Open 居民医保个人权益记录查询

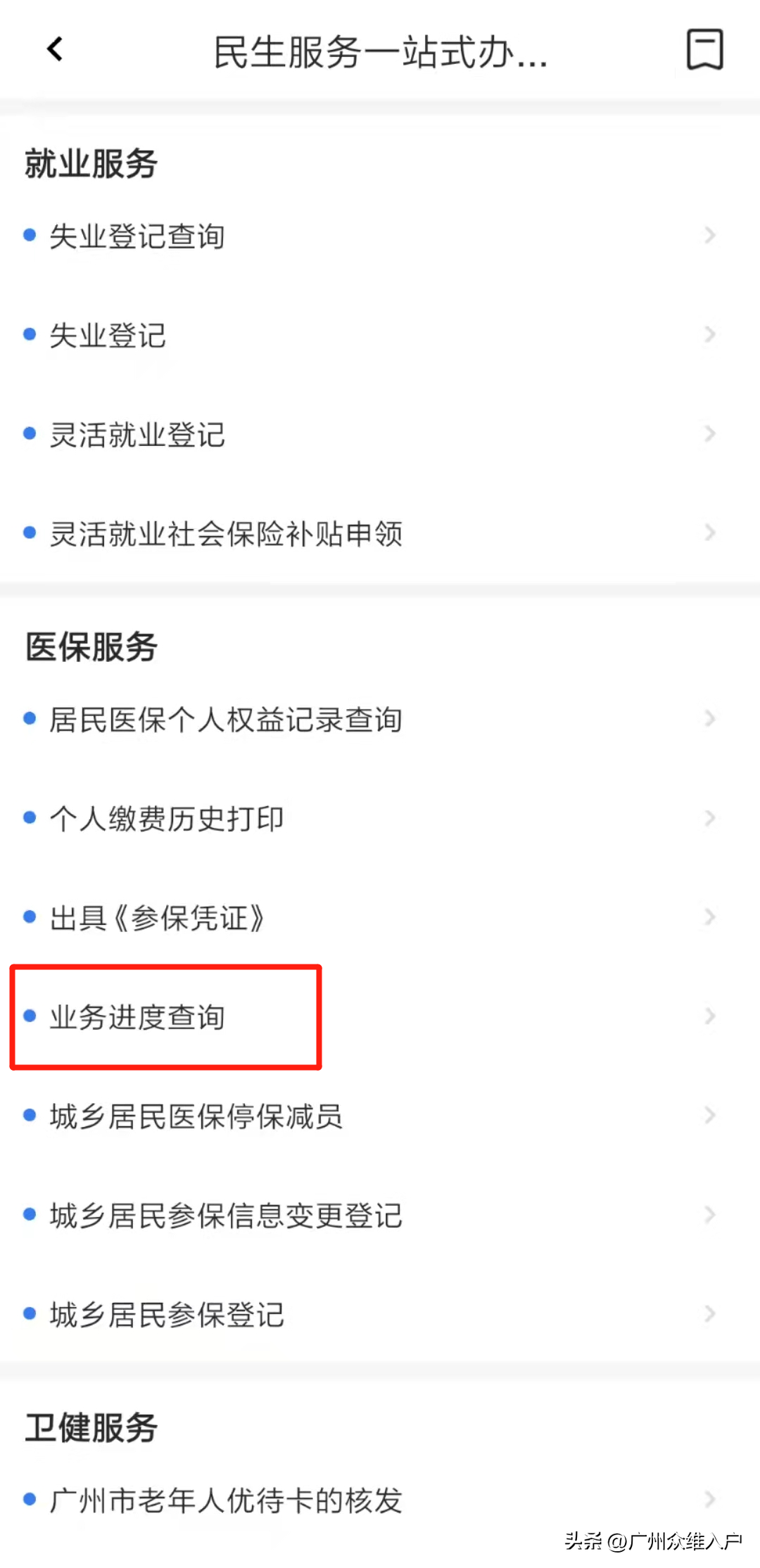coord(380,720)
